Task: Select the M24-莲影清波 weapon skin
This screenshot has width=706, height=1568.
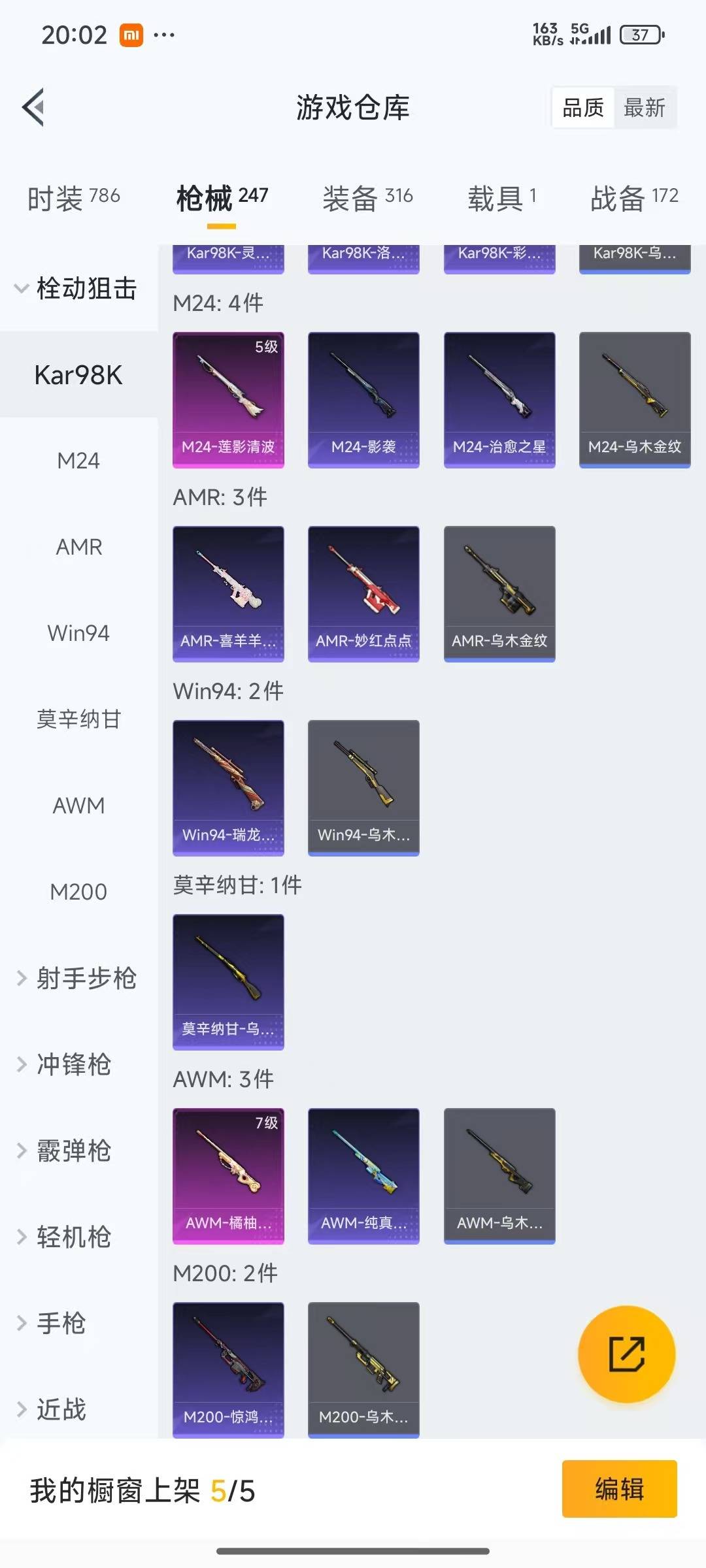Action: (x=227, y=399)
